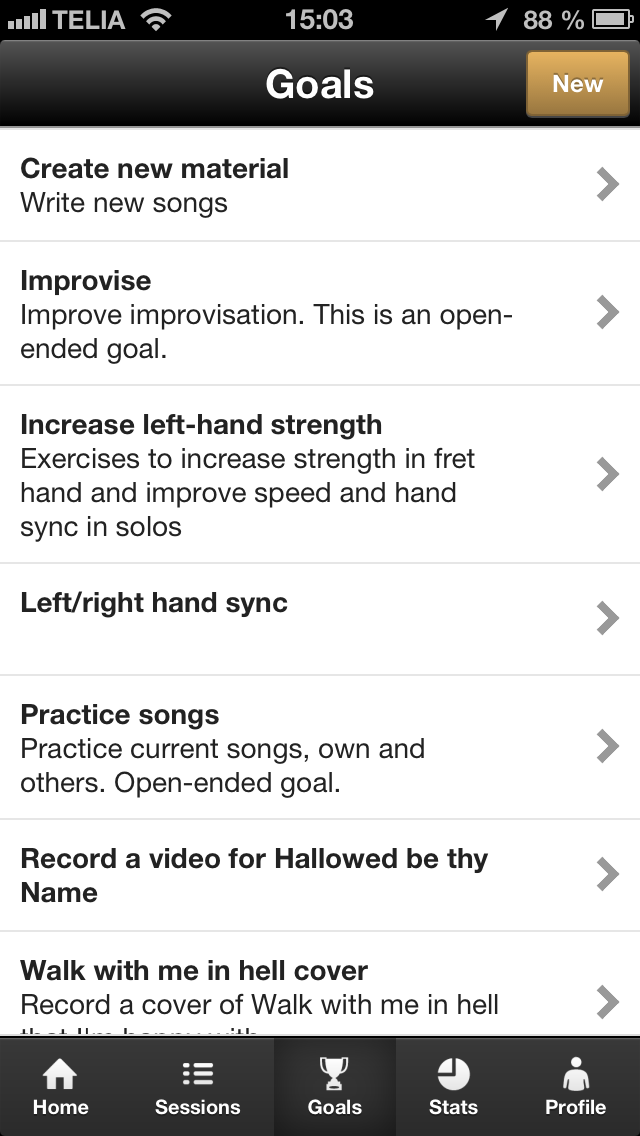Select the Goals tab

coord(335,1087)
